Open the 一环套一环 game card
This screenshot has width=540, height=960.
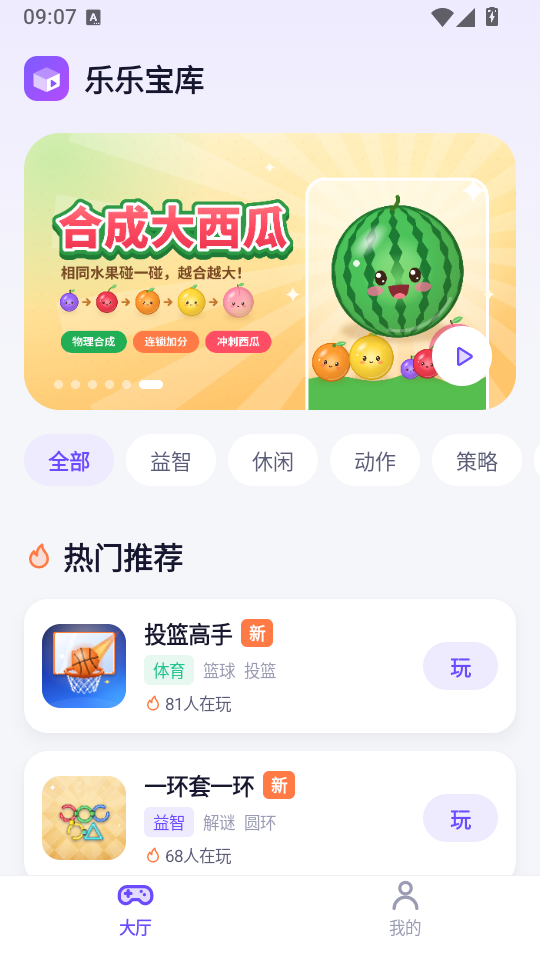pos(270,814)
